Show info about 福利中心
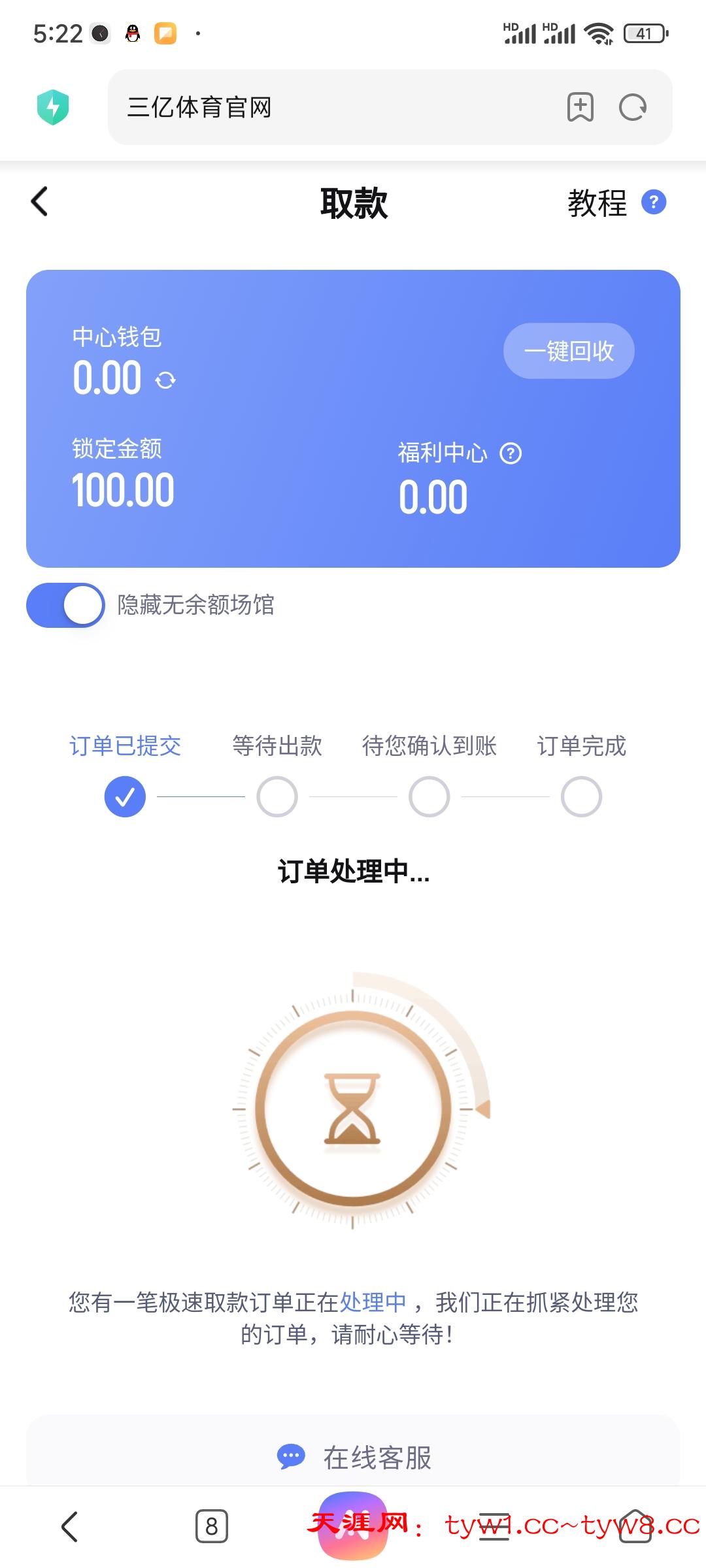706x1568 pixels. click(x=511, y=453)
